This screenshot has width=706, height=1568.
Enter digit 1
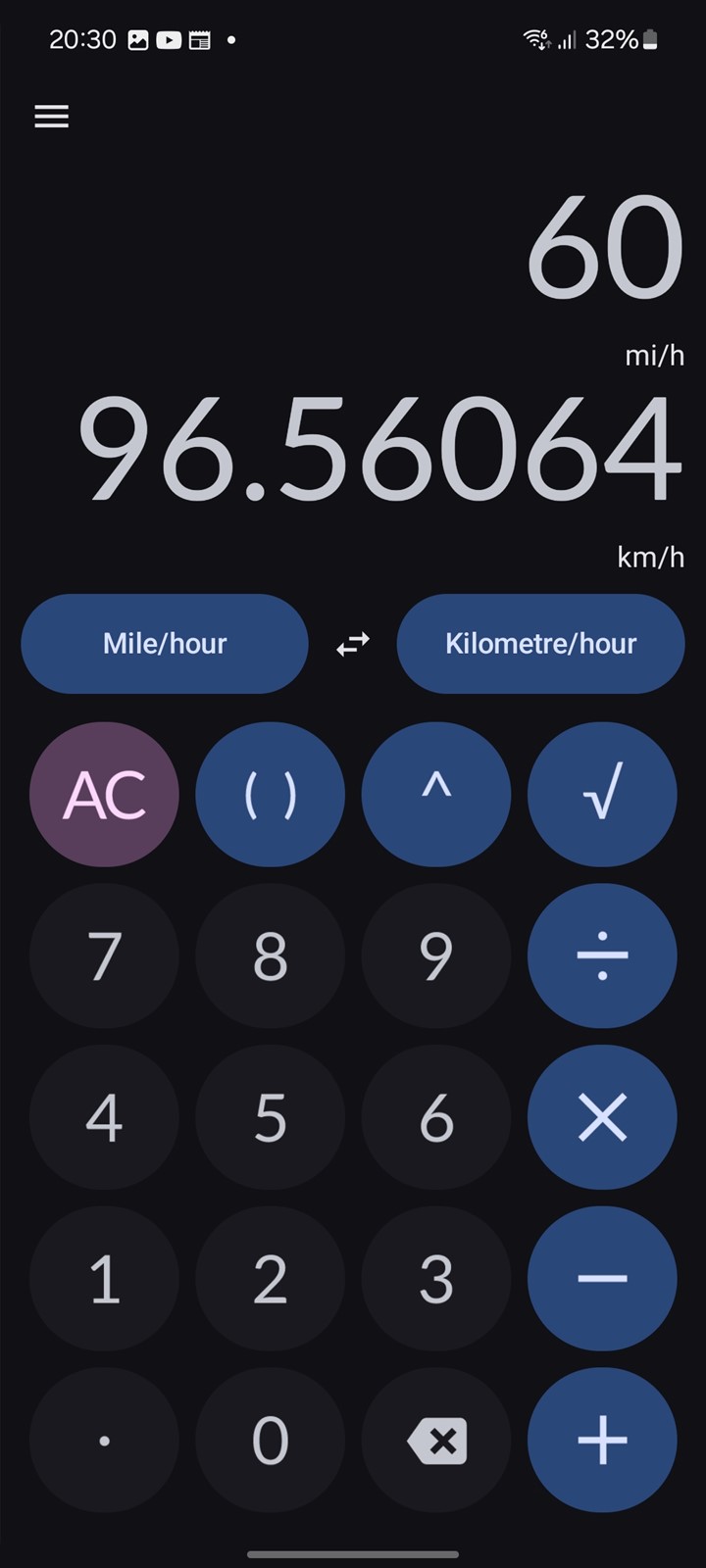pos(104,1279)
